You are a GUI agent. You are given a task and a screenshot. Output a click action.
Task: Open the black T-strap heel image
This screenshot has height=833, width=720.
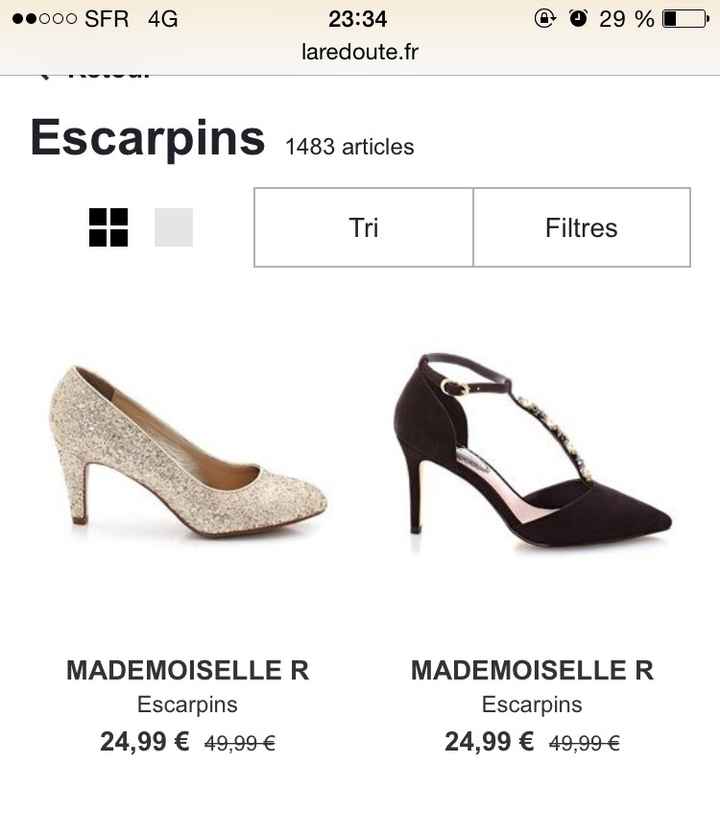point(531,450)
